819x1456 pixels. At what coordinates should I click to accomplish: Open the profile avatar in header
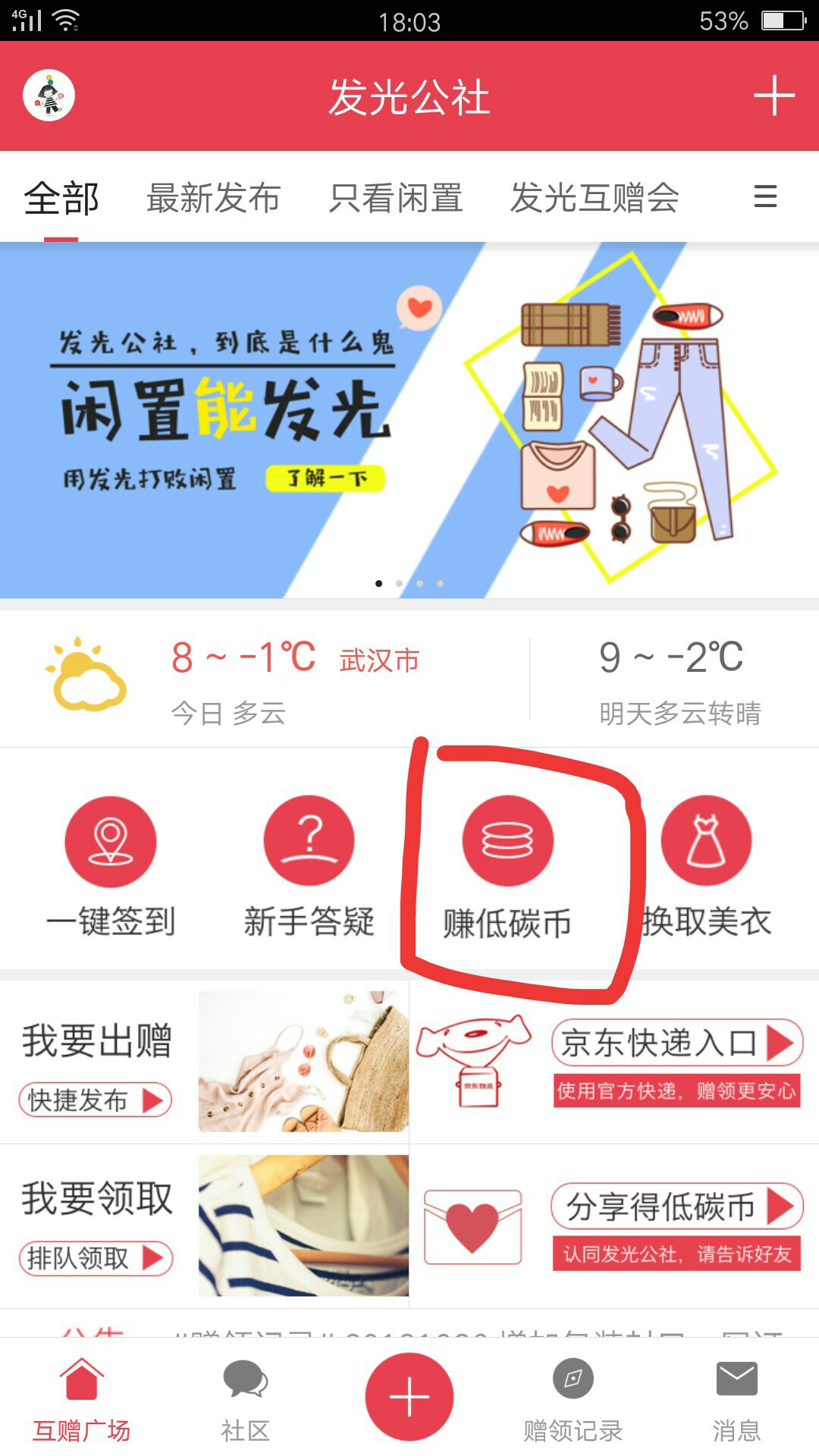click(x=49, y=96)
